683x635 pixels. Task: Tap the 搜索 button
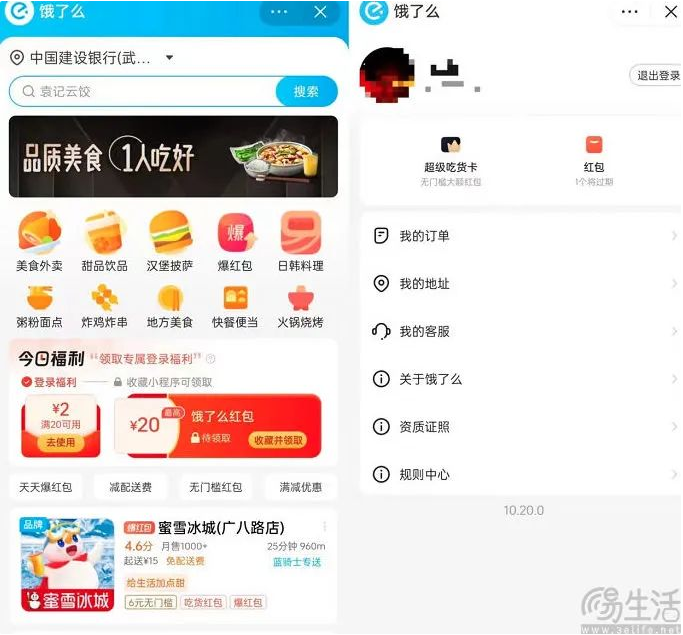(x=306, y=91)
